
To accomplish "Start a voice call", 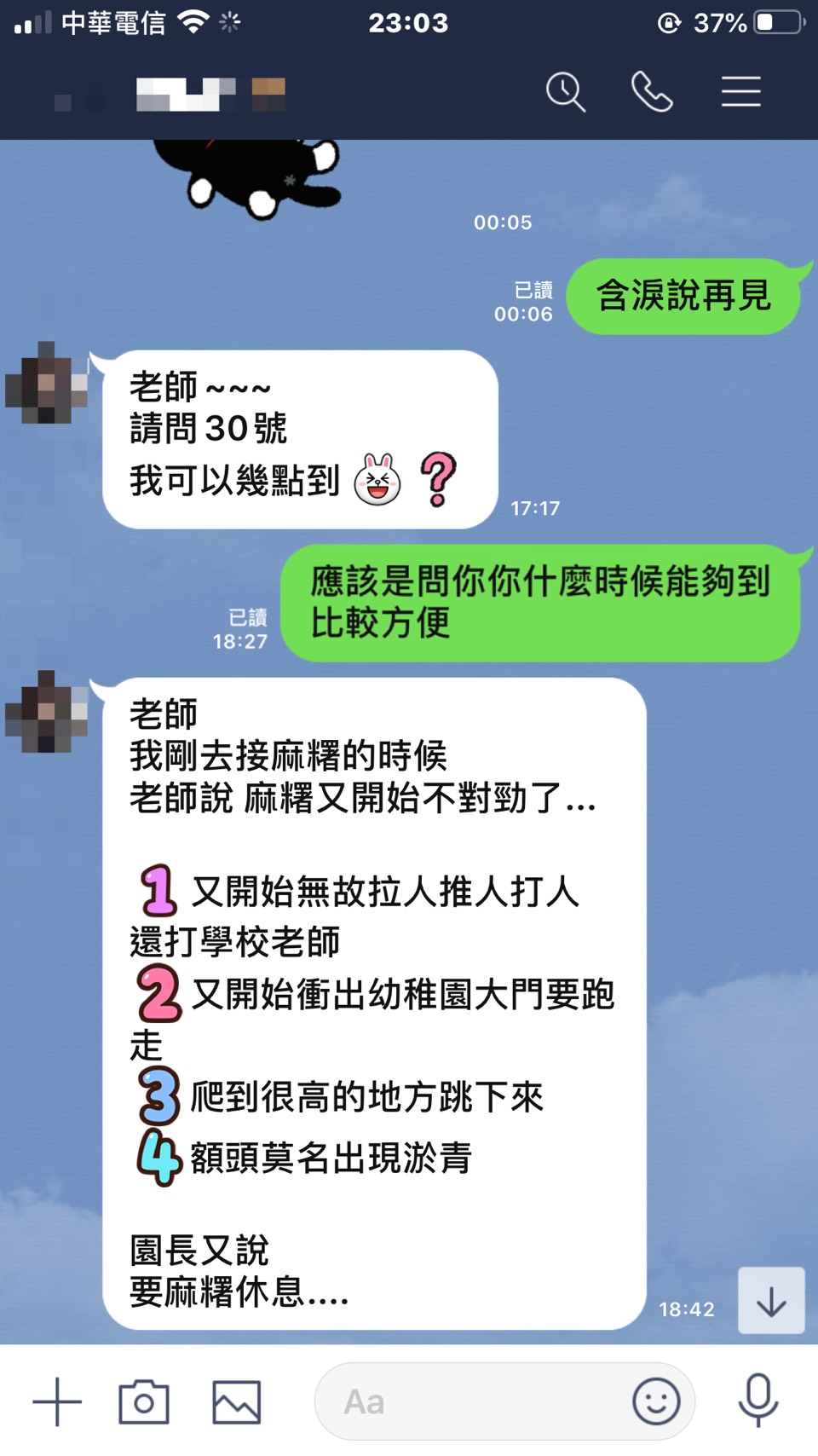I will click(x=652, y=92).
